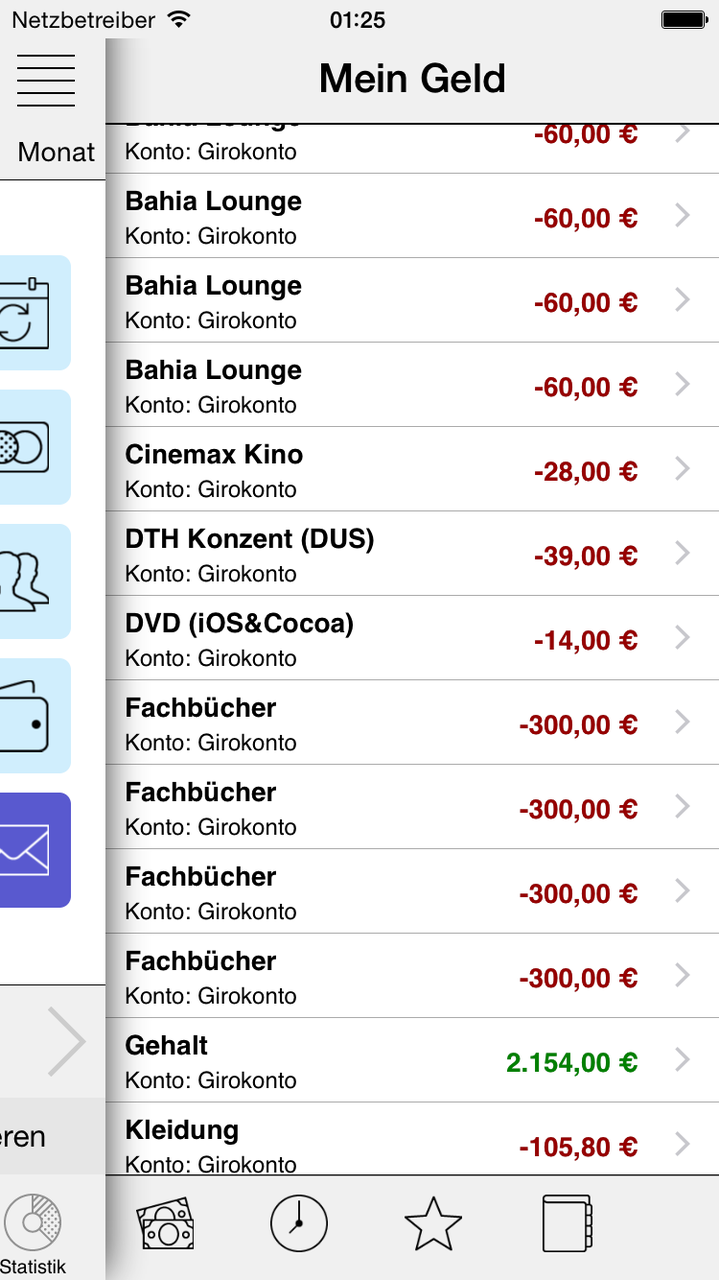Switch to the money bills tab
The image size is (719, 1280).
coord(166,1222)
